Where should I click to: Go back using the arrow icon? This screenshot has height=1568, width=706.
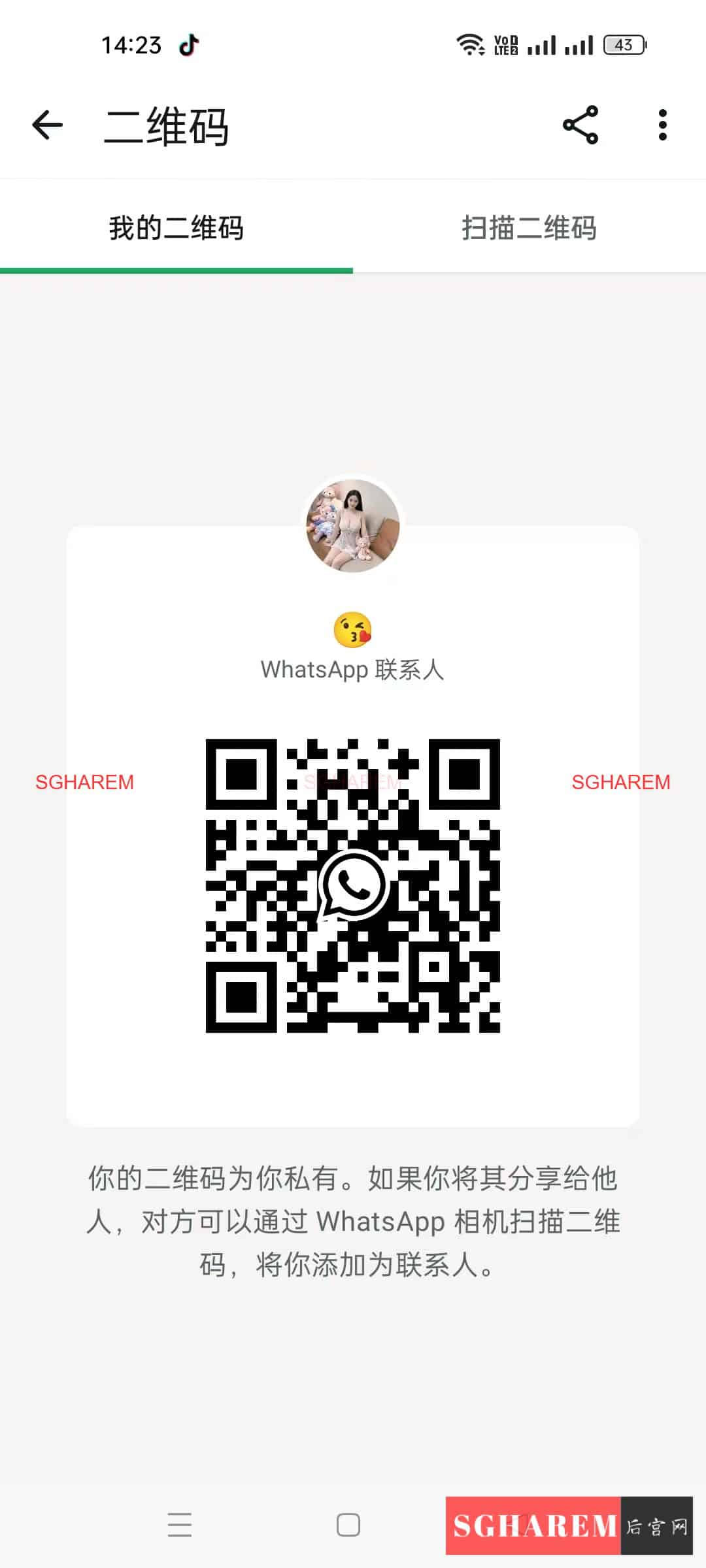point(47,125)
